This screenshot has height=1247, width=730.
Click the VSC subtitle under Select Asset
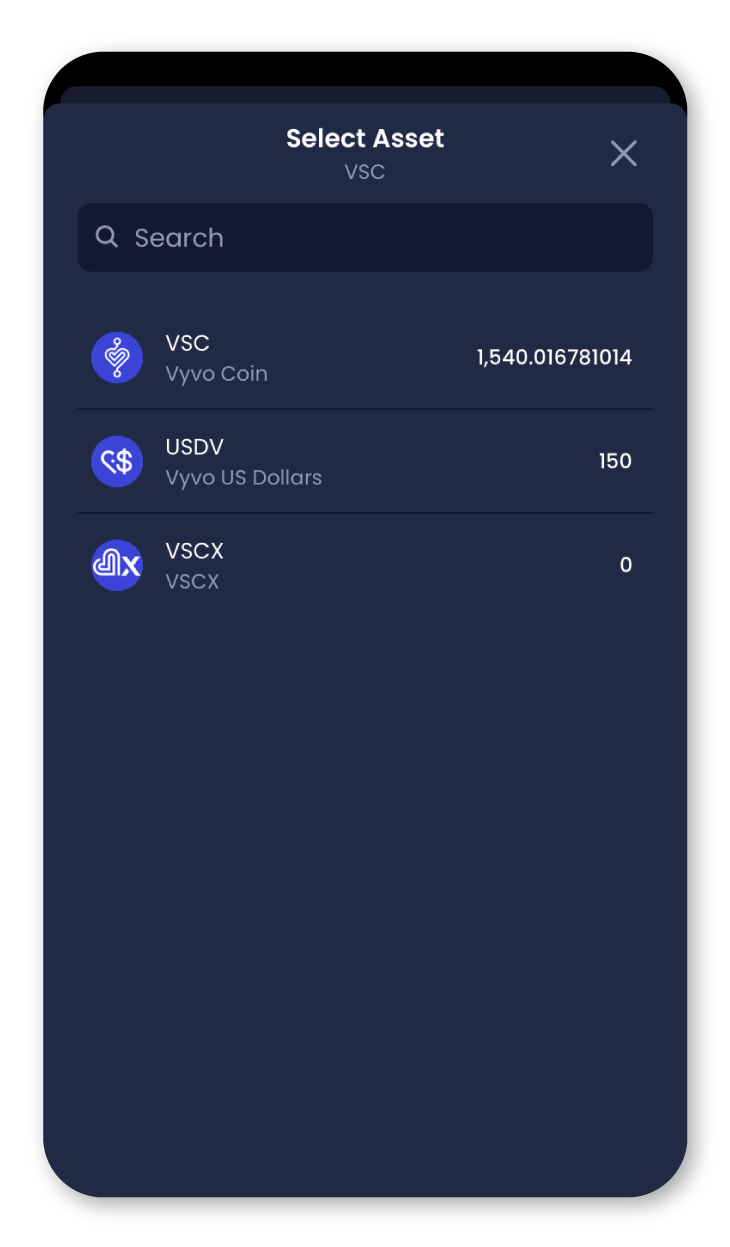(x=365, y=171)
